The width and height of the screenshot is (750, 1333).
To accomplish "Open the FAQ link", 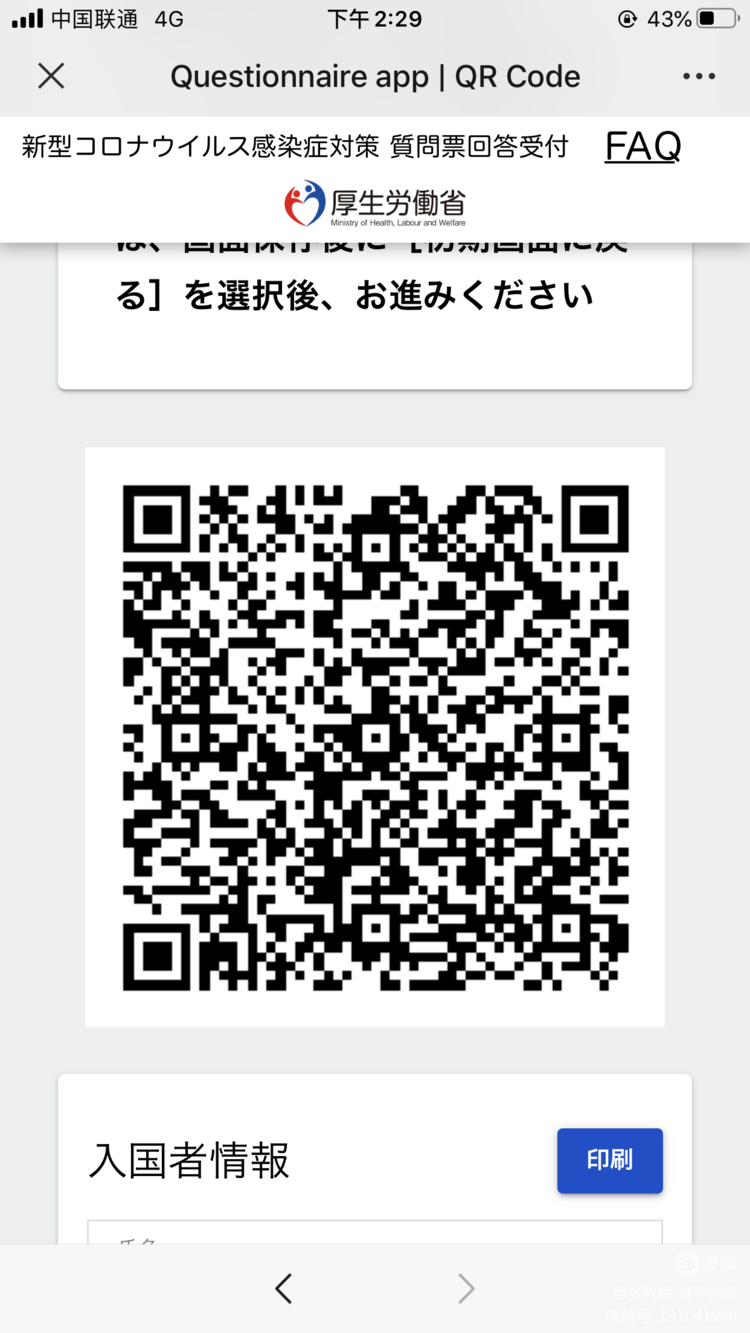I will [x=643, y=146].
